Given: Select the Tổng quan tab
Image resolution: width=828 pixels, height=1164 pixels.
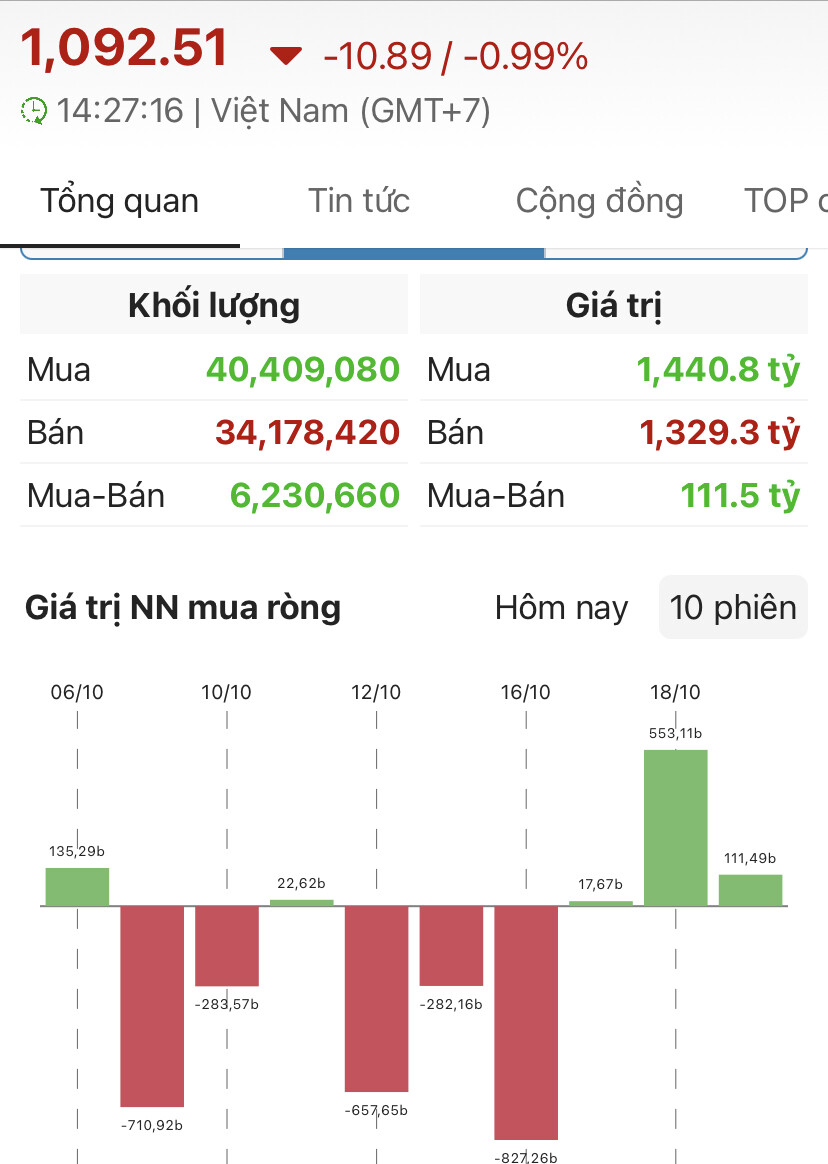Looking at the screenshot, I should [x=120, y=201].
